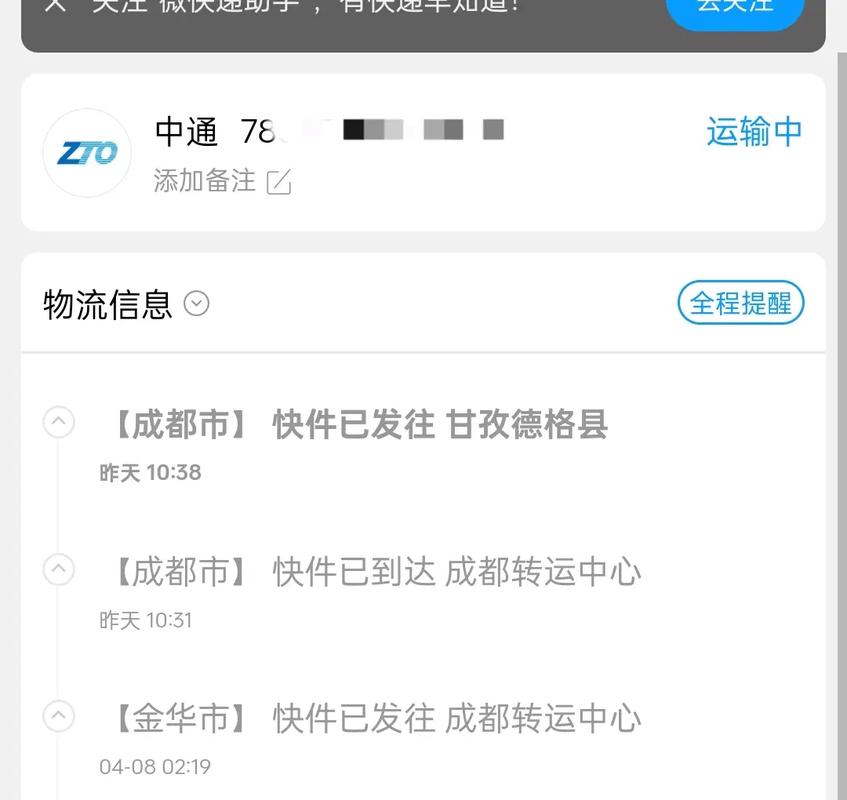Add a note via 添加备注
Image resolution: width=847 pixels, height=800 pixels.
[222, 181]
